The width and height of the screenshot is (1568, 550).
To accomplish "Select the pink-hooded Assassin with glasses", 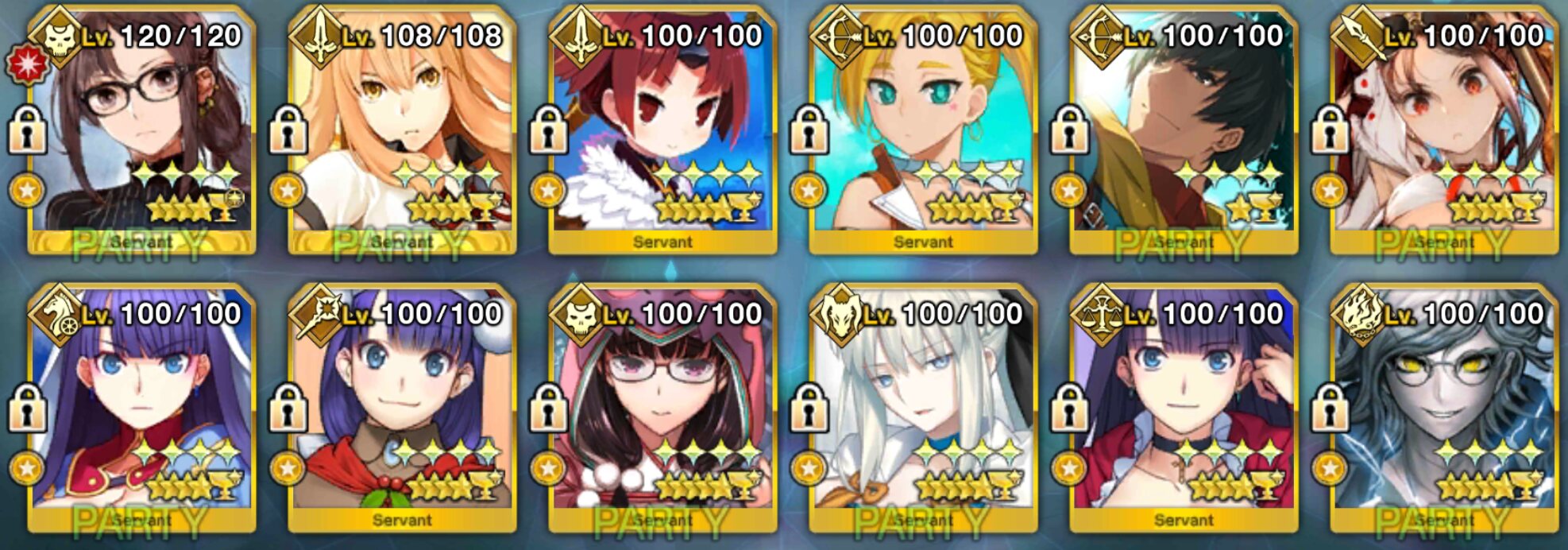I will coord(662,409).
